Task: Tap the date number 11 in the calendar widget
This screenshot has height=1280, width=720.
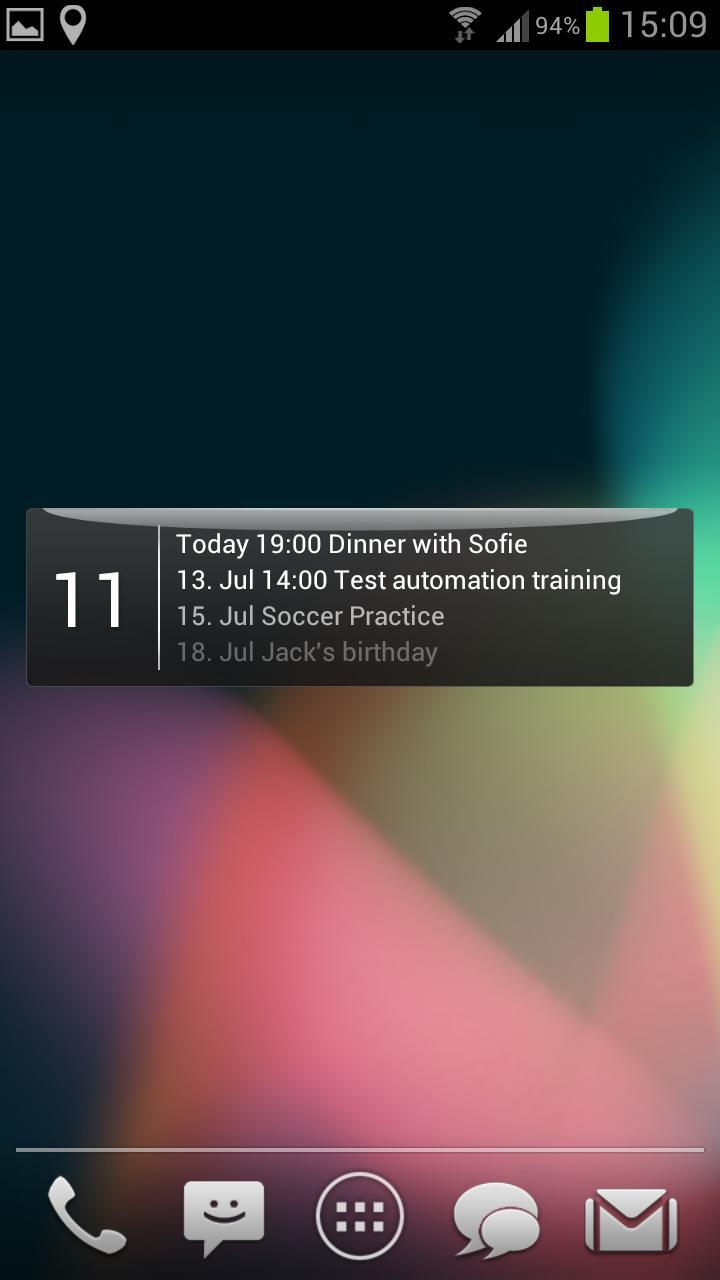Action: 90,600
